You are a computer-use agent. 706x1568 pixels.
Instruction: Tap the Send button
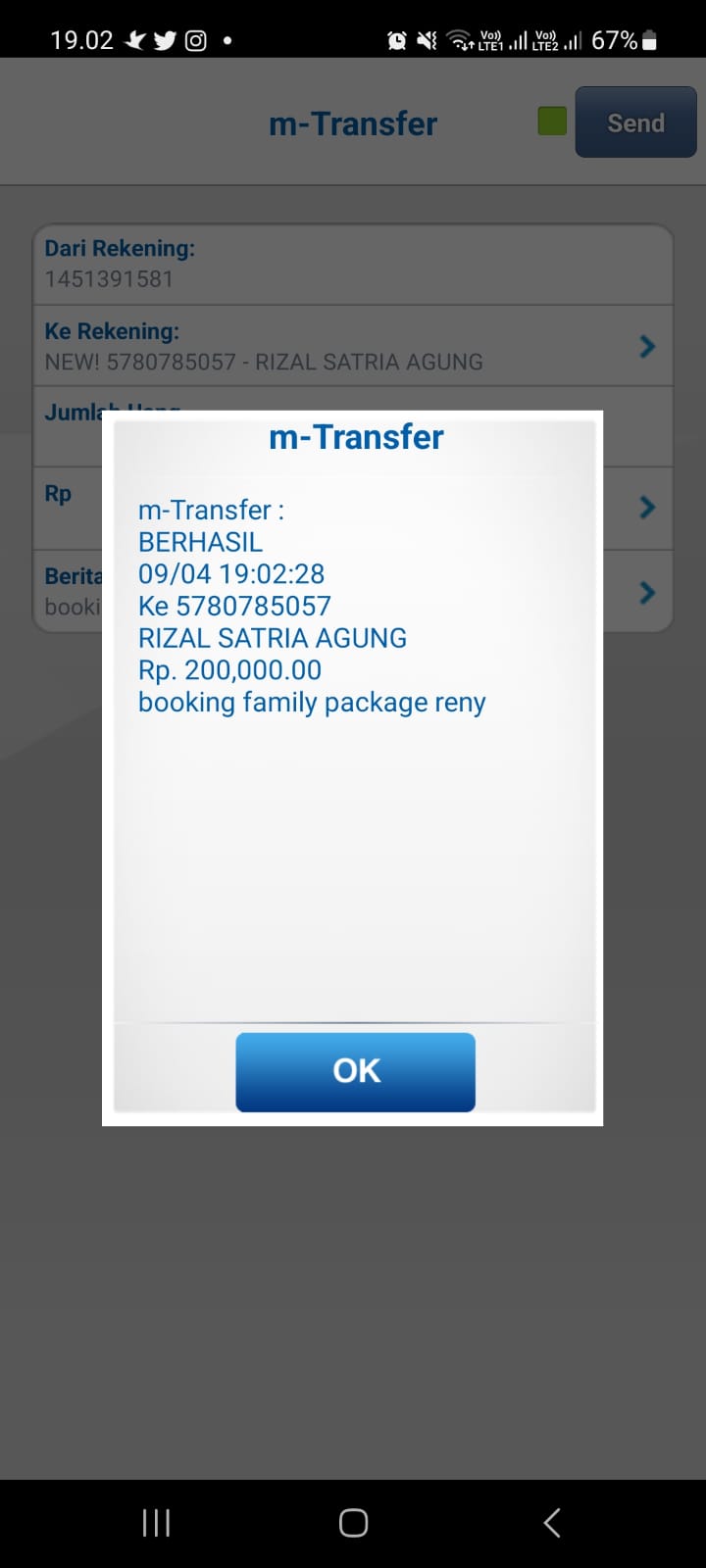click(635, 122)
